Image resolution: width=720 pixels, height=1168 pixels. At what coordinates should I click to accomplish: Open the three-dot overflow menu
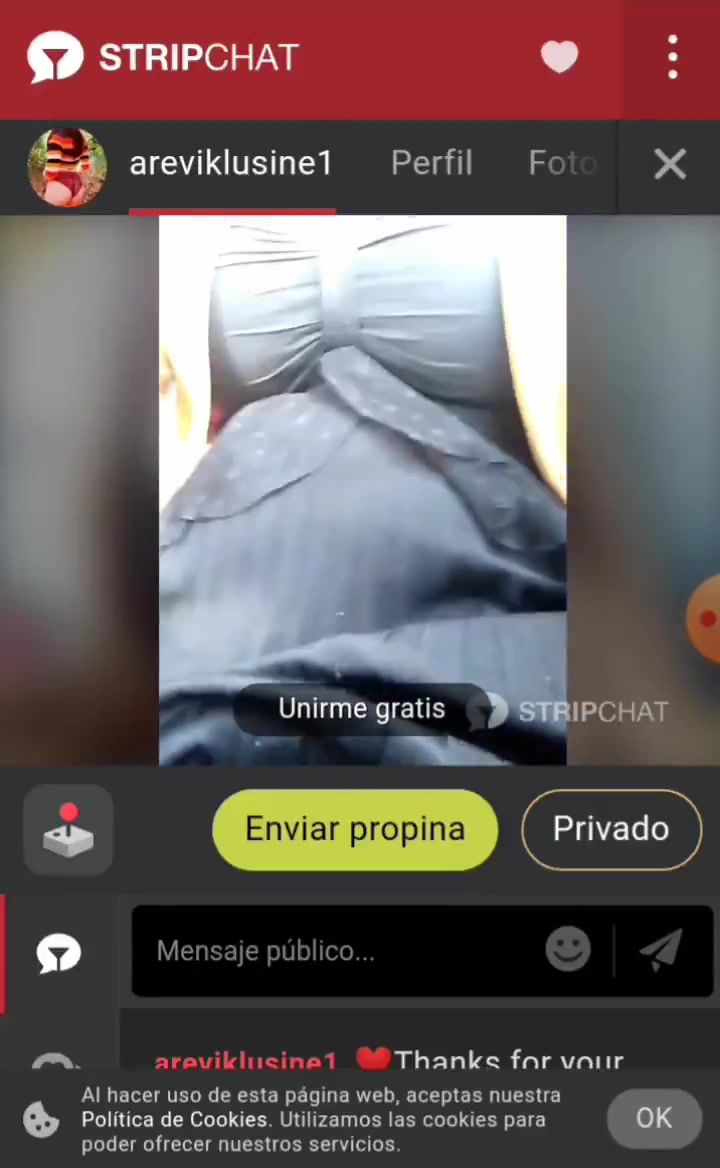coord(672,57)
